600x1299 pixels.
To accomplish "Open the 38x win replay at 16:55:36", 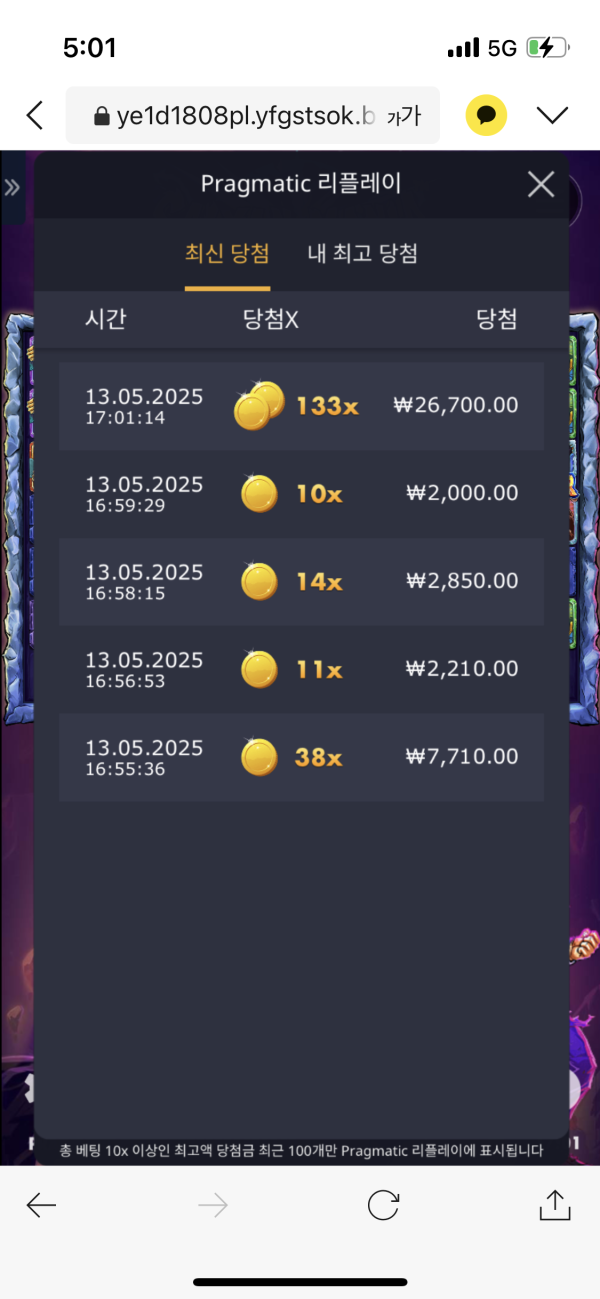I will click(301, 757).
